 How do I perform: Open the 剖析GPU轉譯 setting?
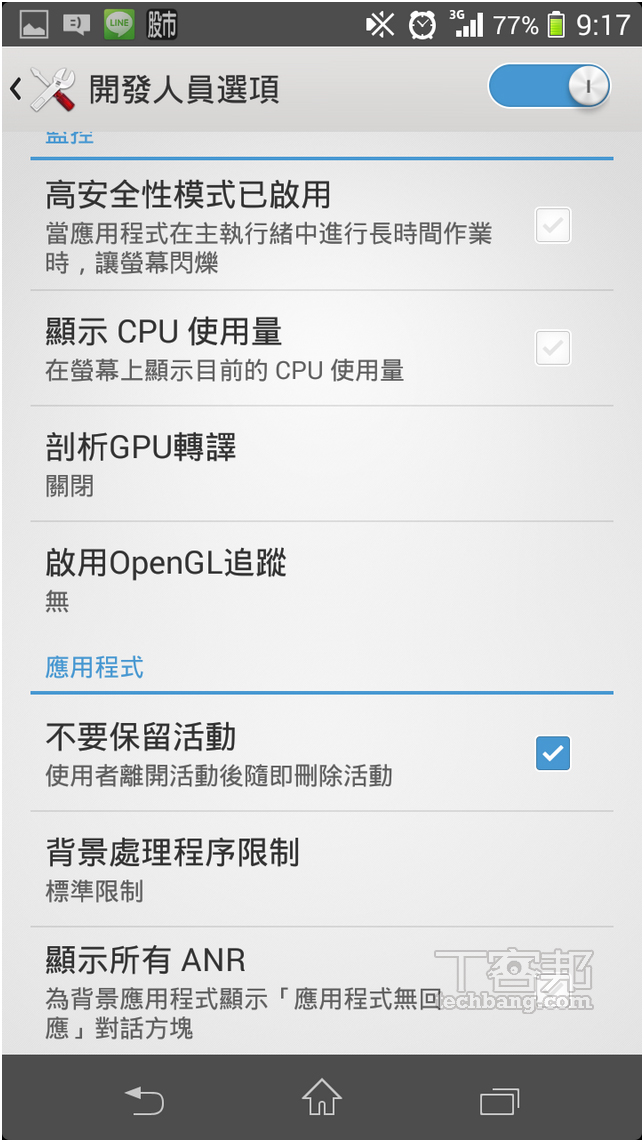coord(322,464)
